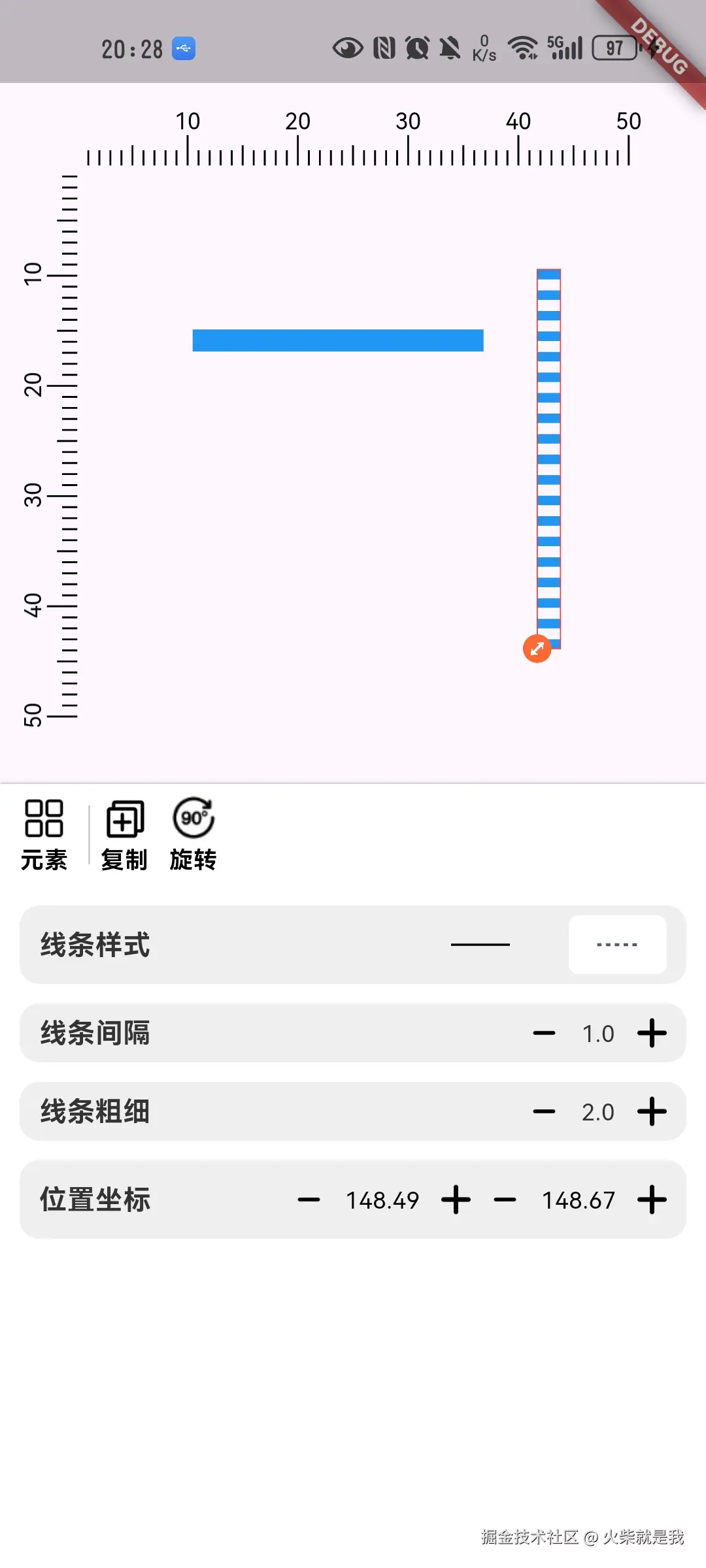Screen dimensions: 706x1568
Task: Increase the 线条粗细 line thickness
Action: 652,1112
